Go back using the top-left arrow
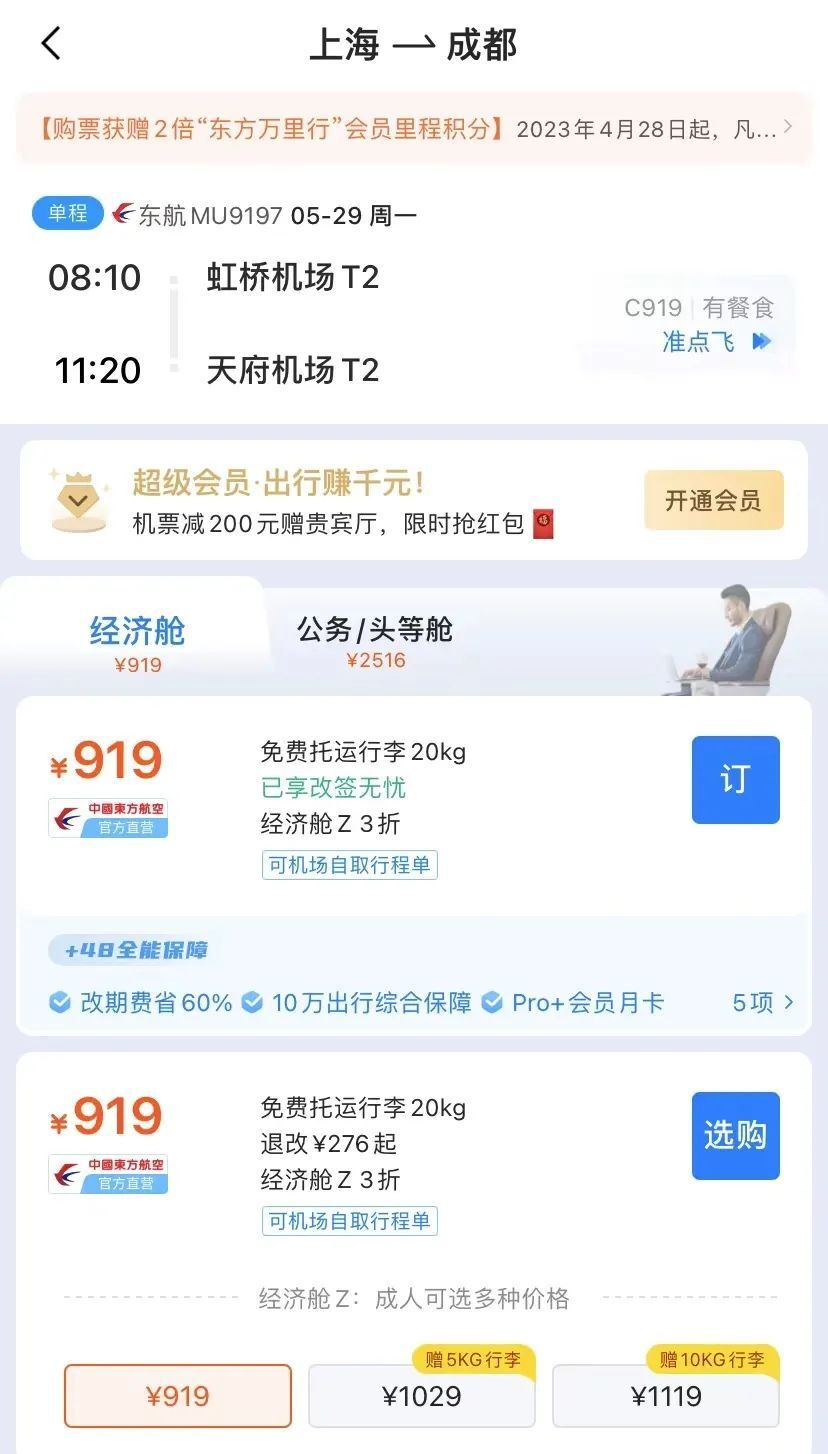 51,44
